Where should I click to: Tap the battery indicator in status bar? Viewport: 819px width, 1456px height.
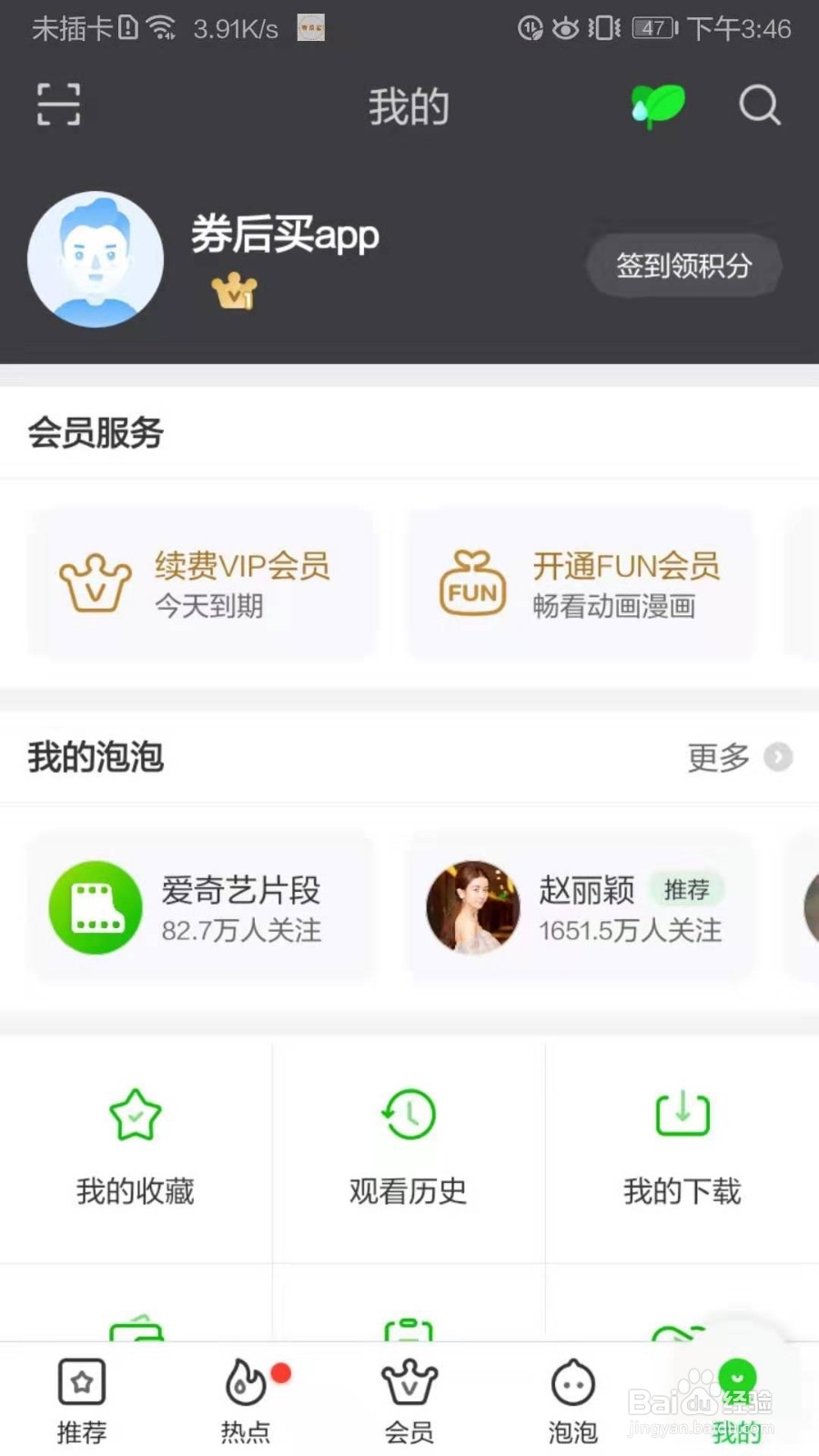click(648, 27)
